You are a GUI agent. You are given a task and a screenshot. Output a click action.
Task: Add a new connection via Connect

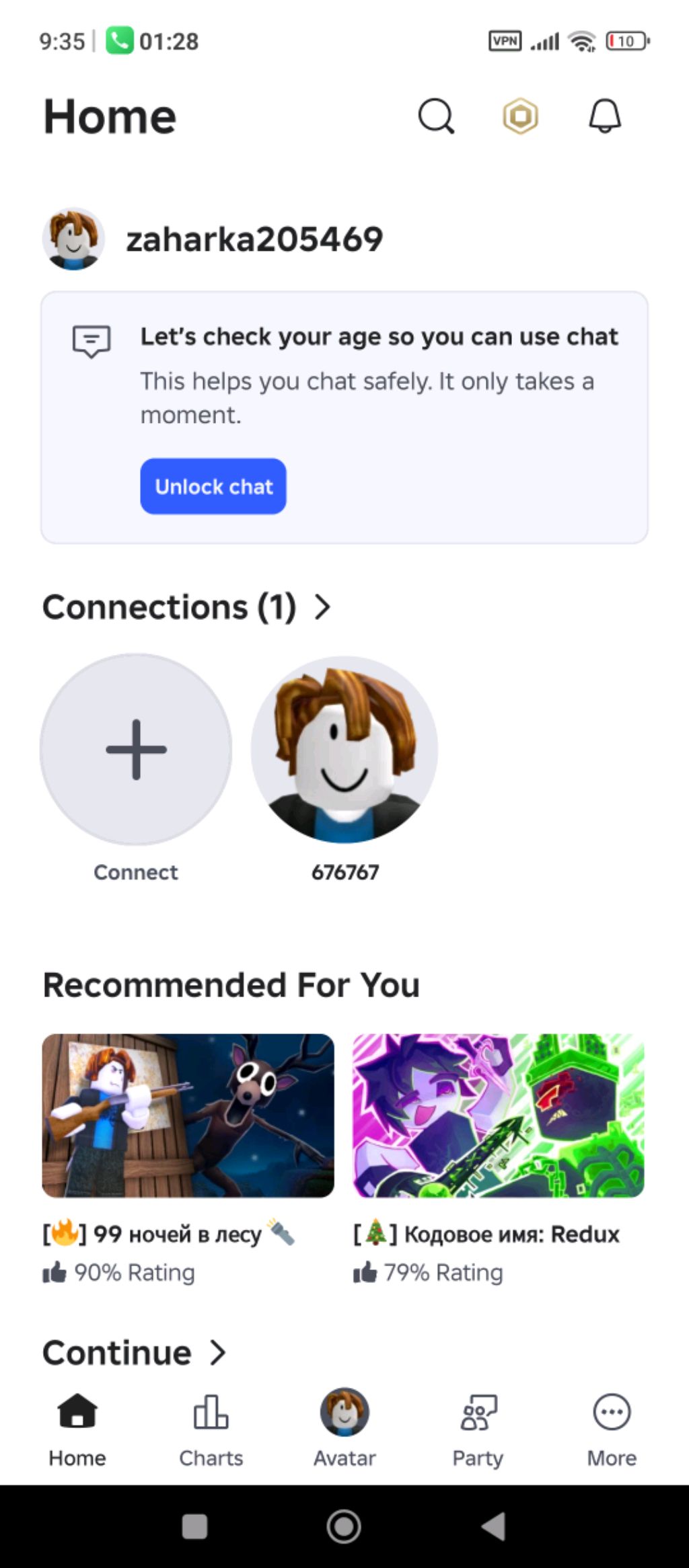(136, 750)
